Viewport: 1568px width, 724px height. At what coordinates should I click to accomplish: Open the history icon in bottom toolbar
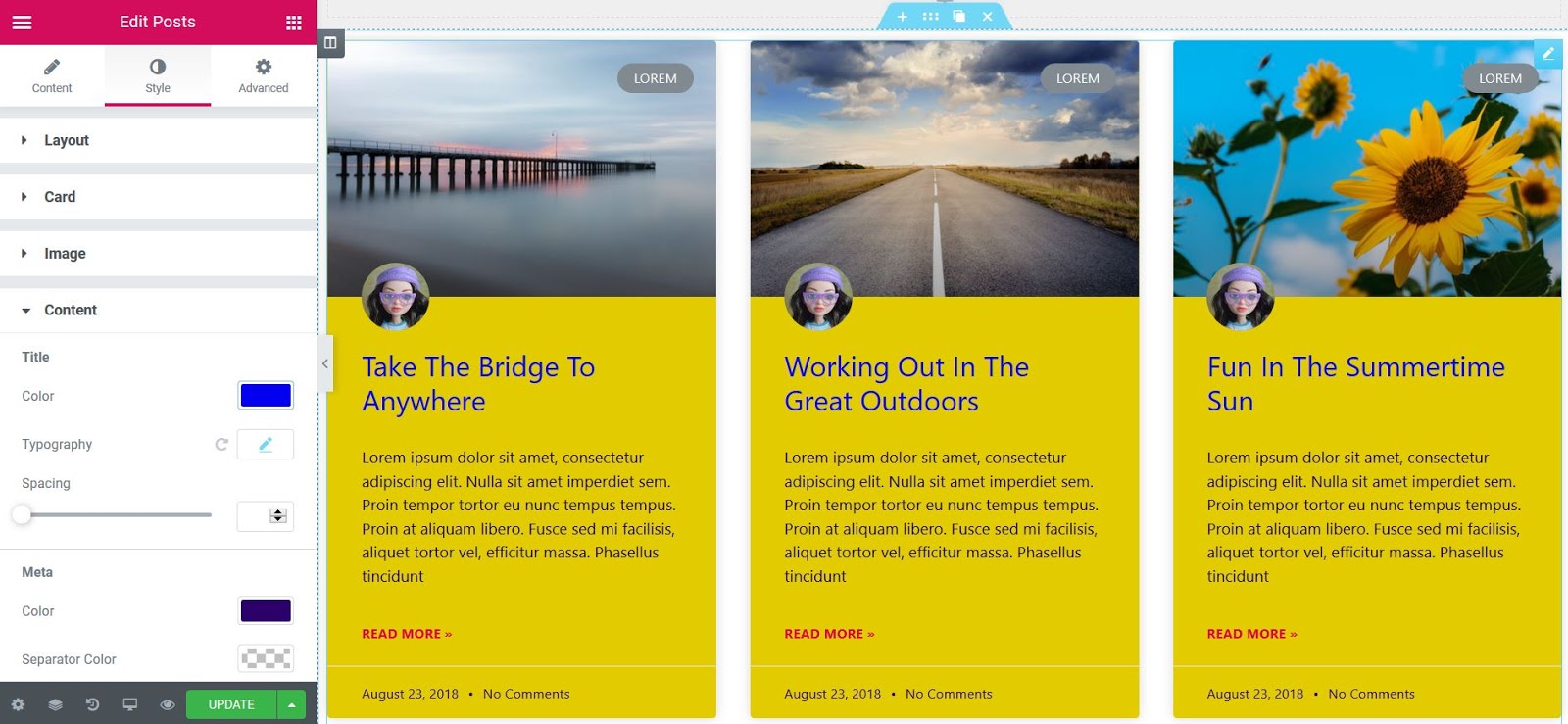[92, 704]
